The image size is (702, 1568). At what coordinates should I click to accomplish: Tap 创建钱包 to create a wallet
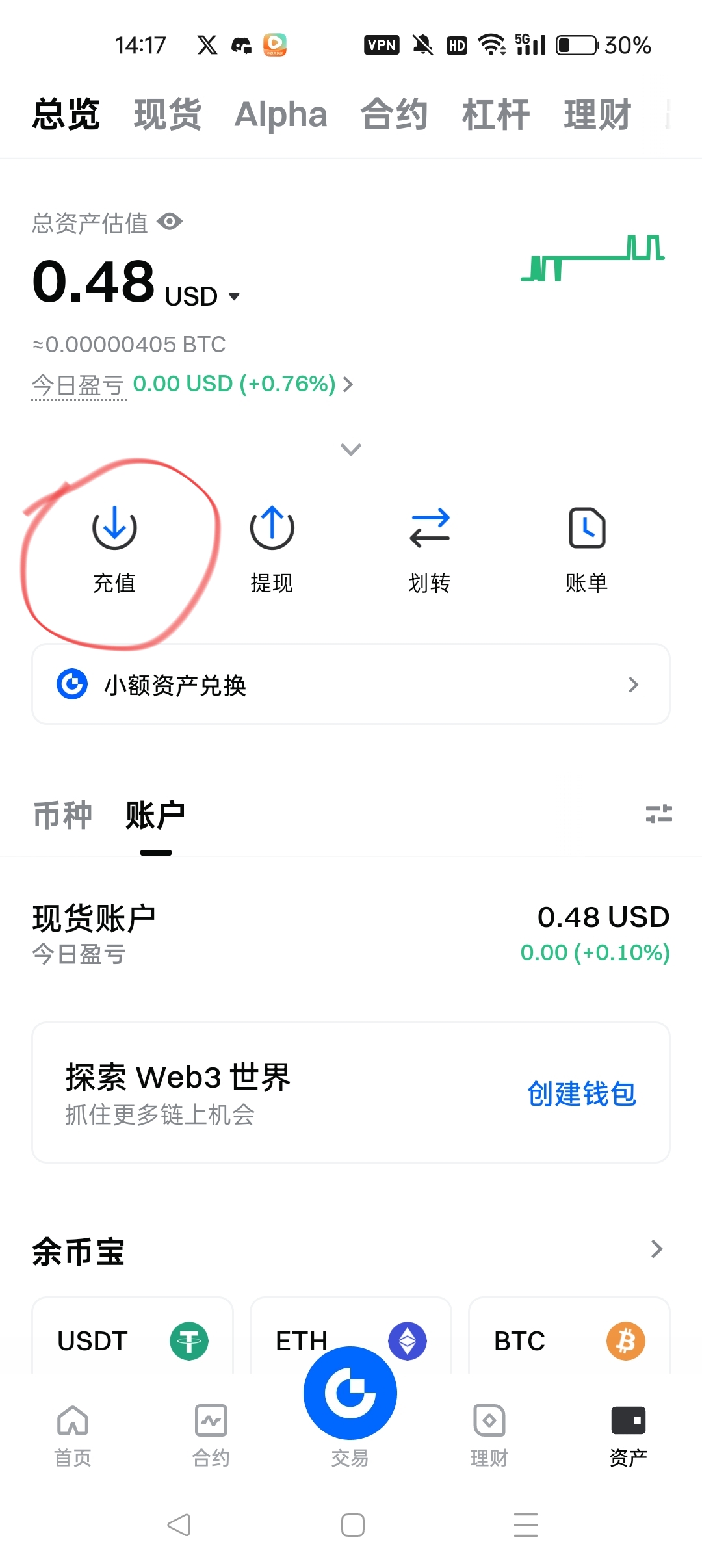tap(582, 1093)
